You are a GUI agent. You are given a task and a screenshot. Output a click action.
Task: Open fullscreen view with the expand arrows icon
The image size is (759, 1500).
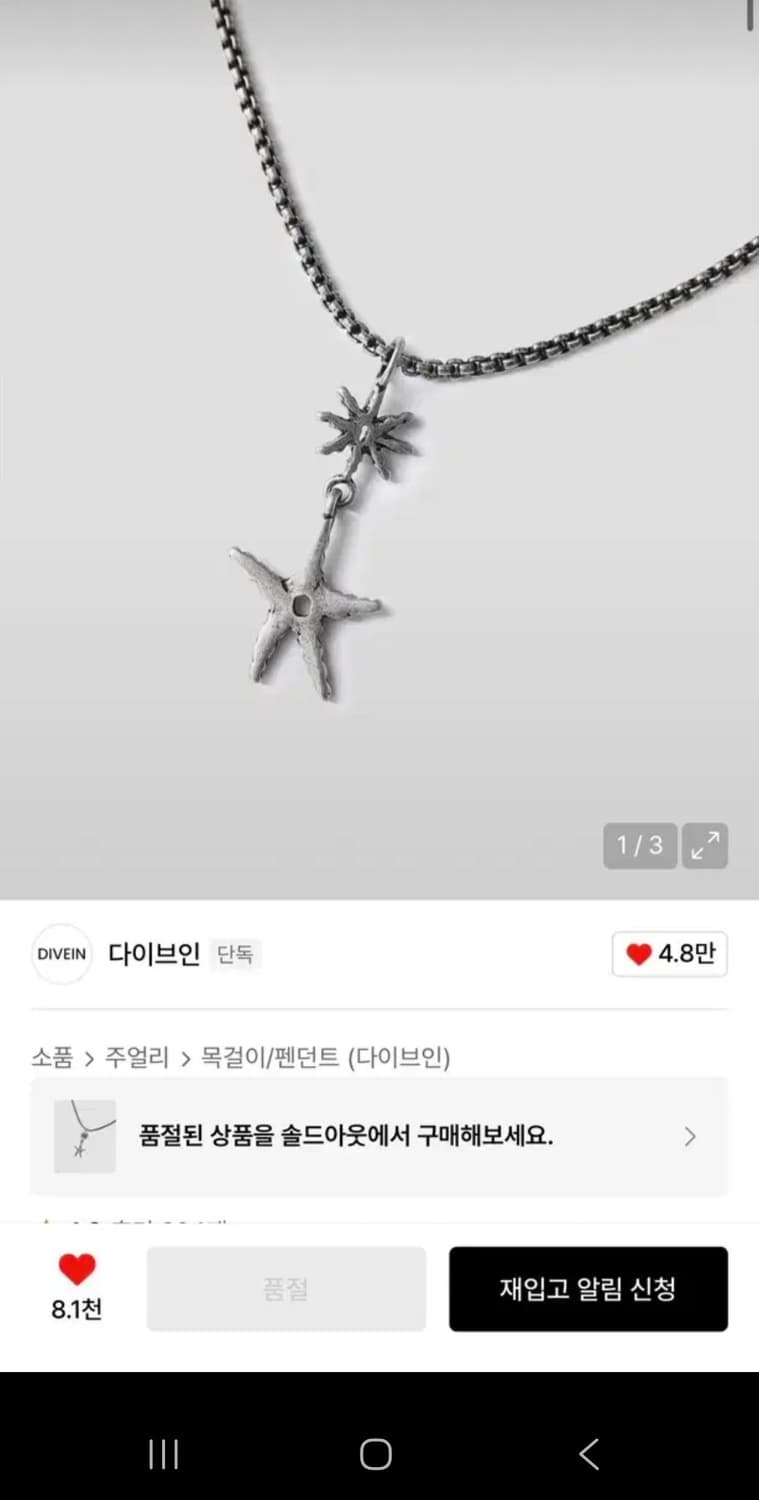(x=706, y=845)
